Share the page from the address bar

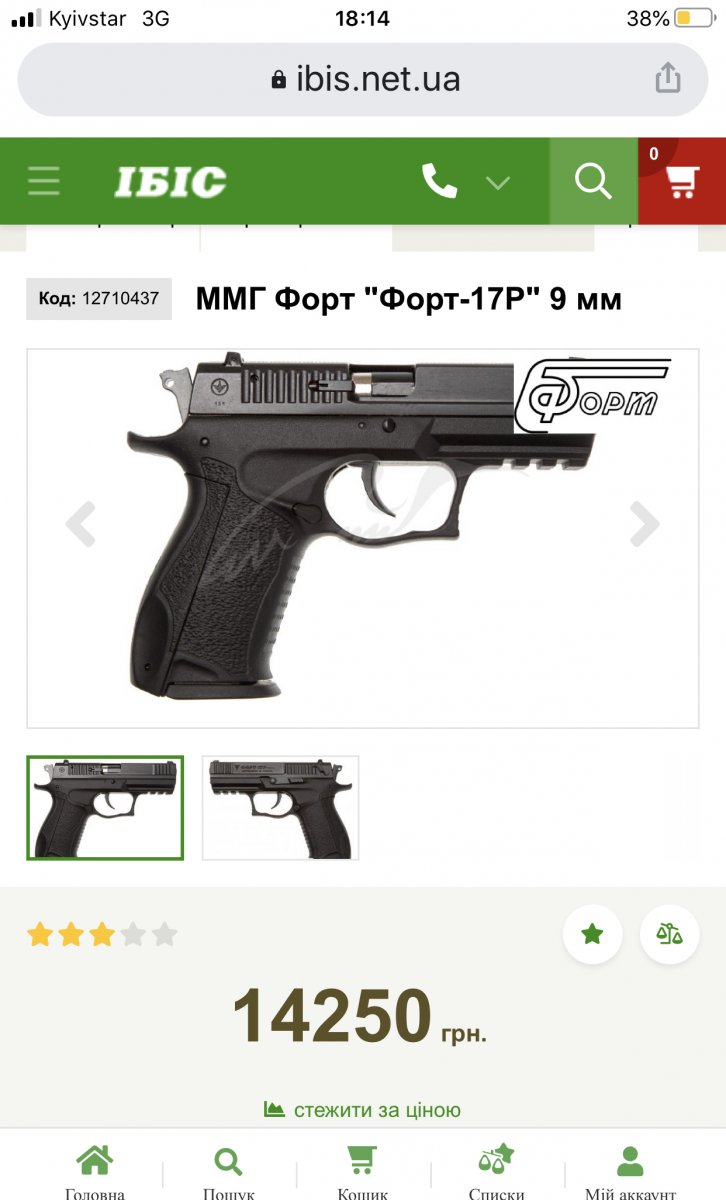coord(668,78)
